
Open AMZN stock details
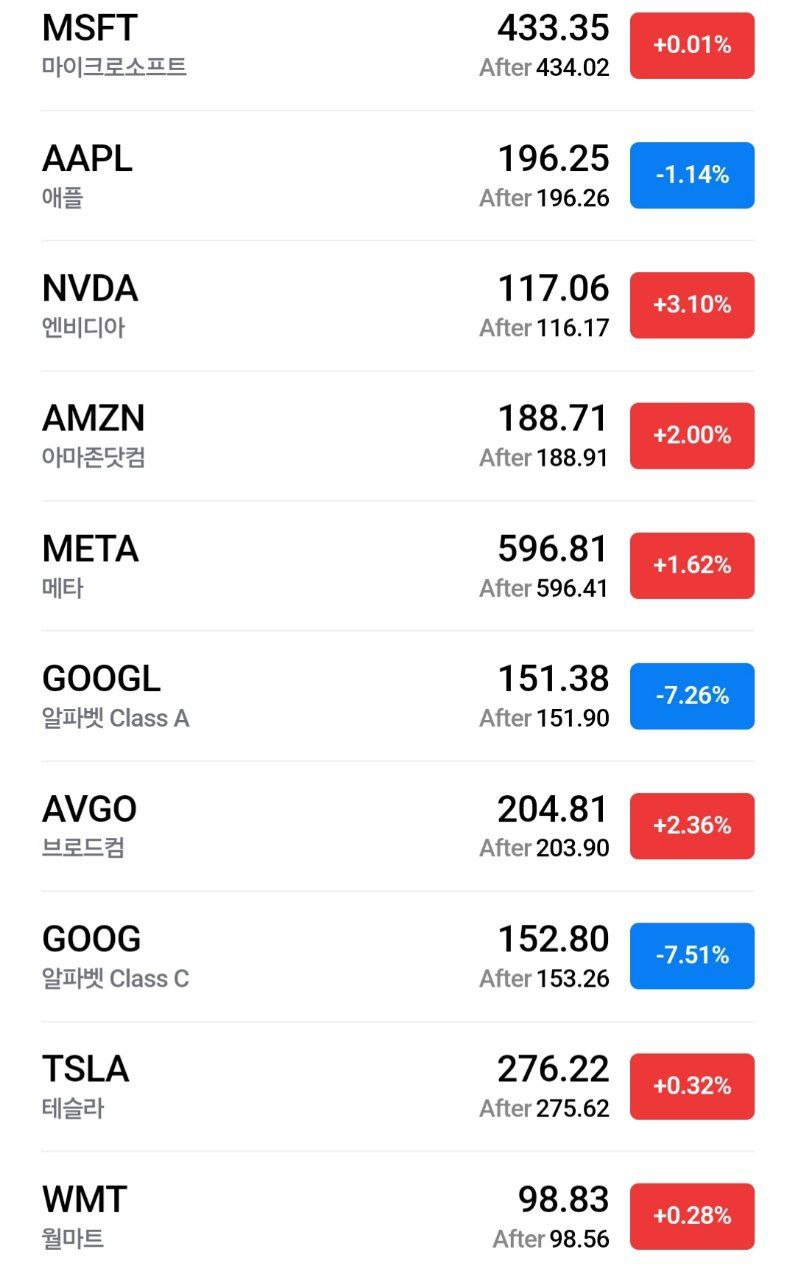[300, 435]
